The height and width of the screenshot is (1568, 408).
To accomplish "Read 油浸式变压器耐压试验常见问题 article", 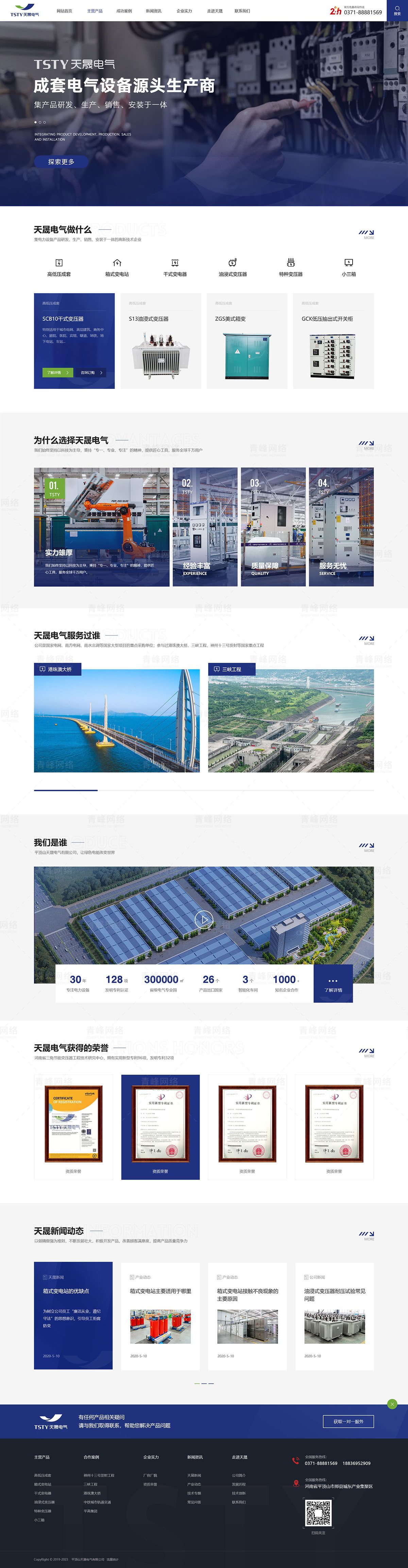I will point(335,1294).
